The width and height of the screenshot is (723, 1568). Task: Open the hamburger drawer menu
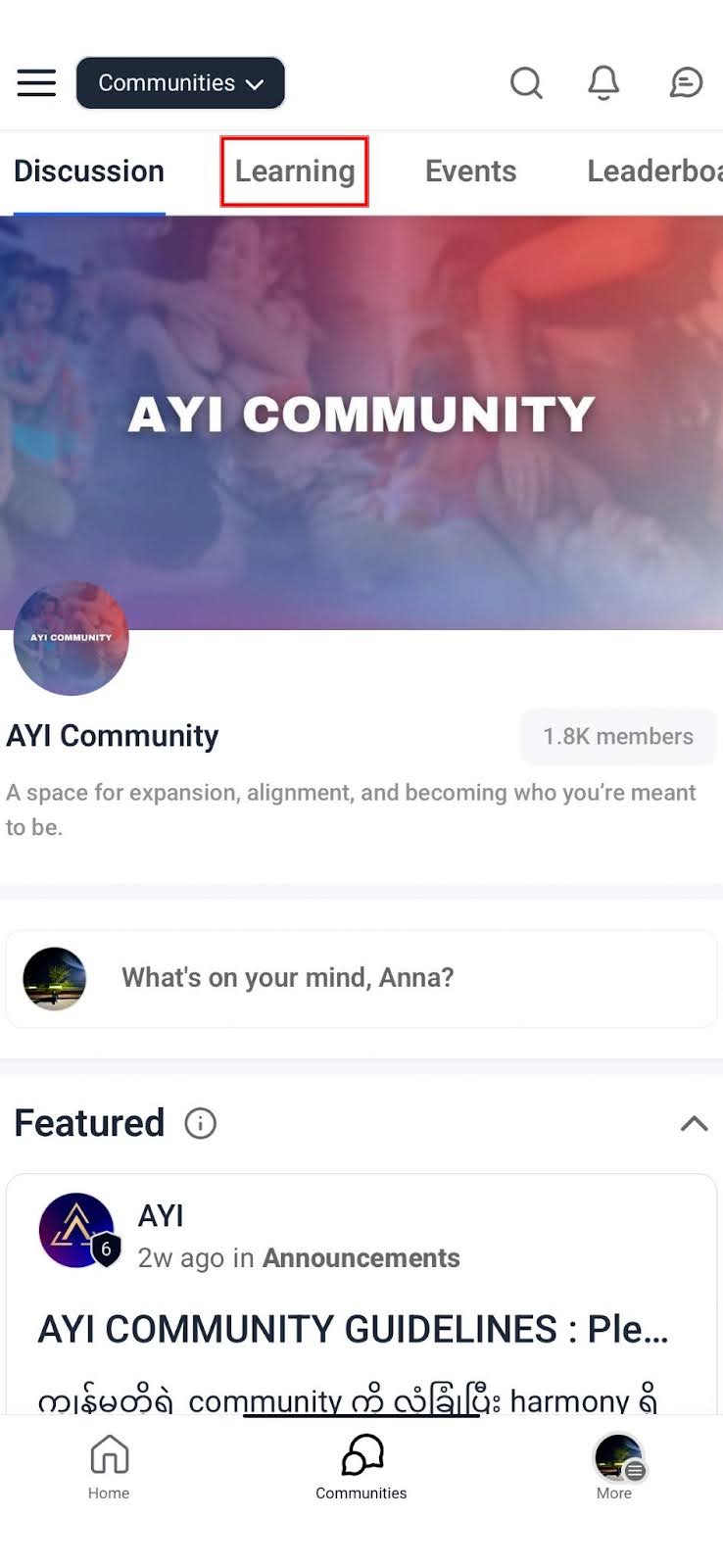pos(36,82)
